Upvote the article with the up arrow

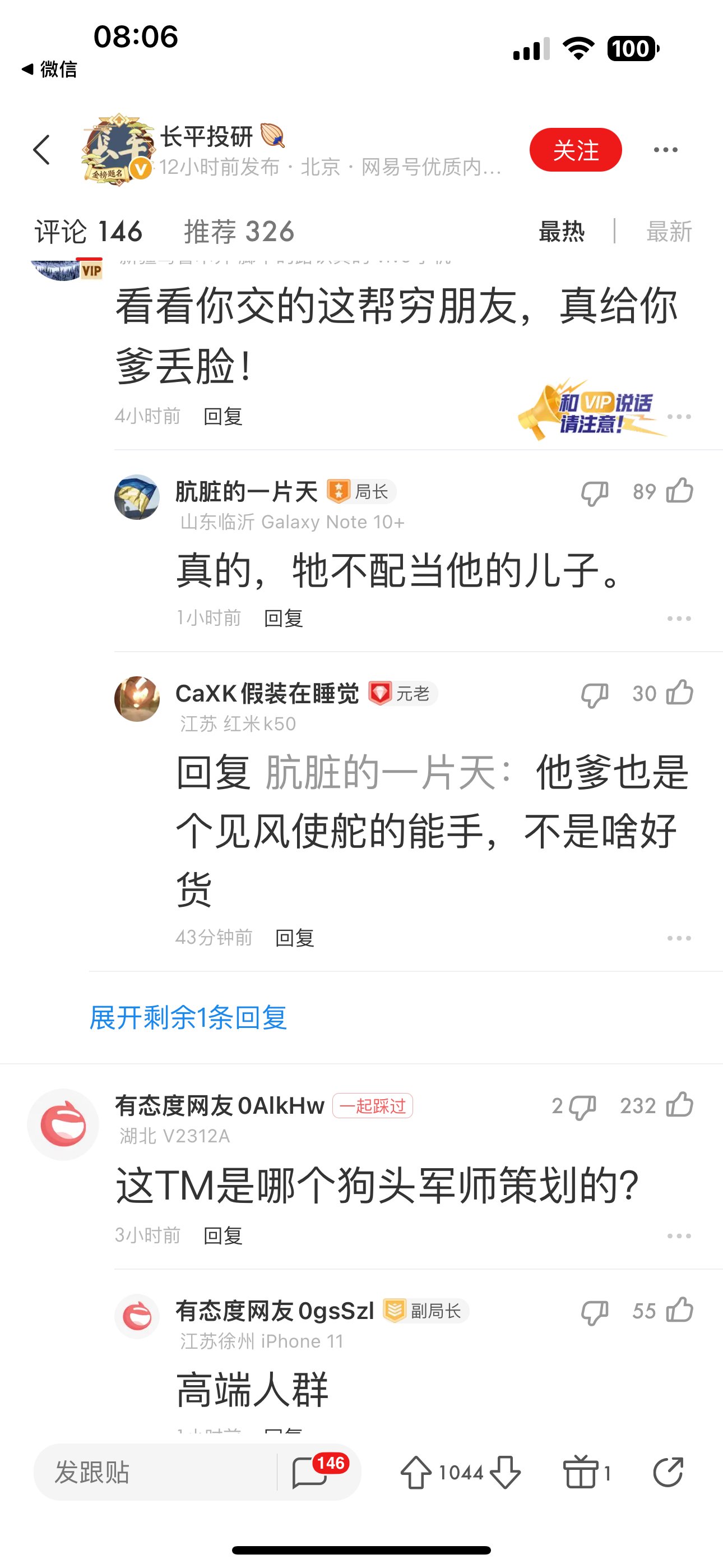416,1473
